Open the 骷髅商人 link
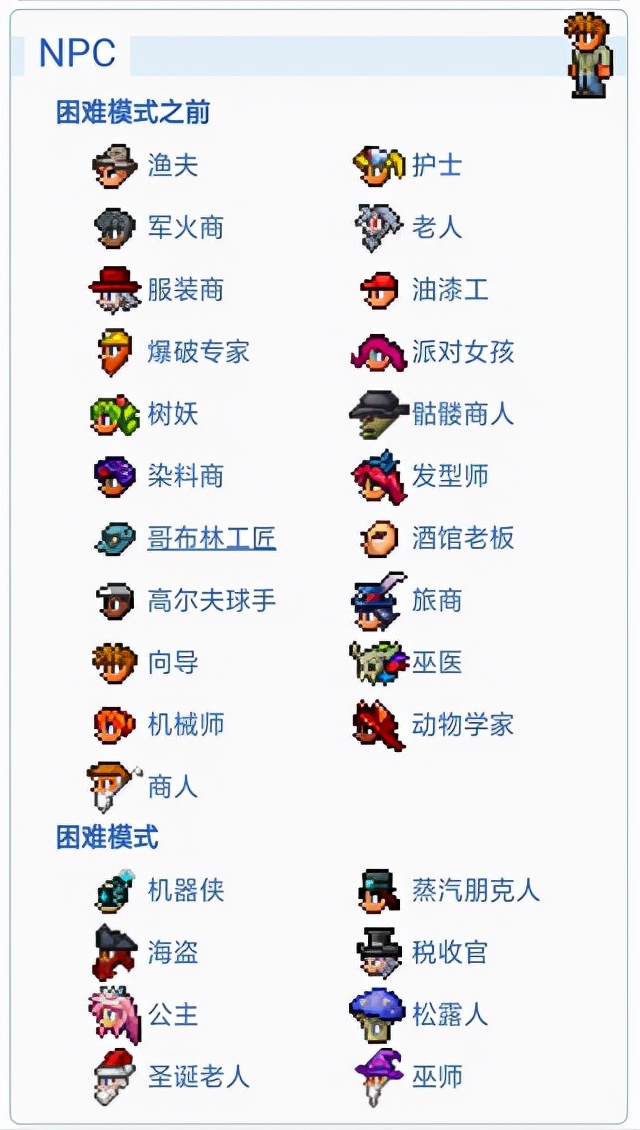The width and height of the screenshot is (640, 1130). point(462,414)
